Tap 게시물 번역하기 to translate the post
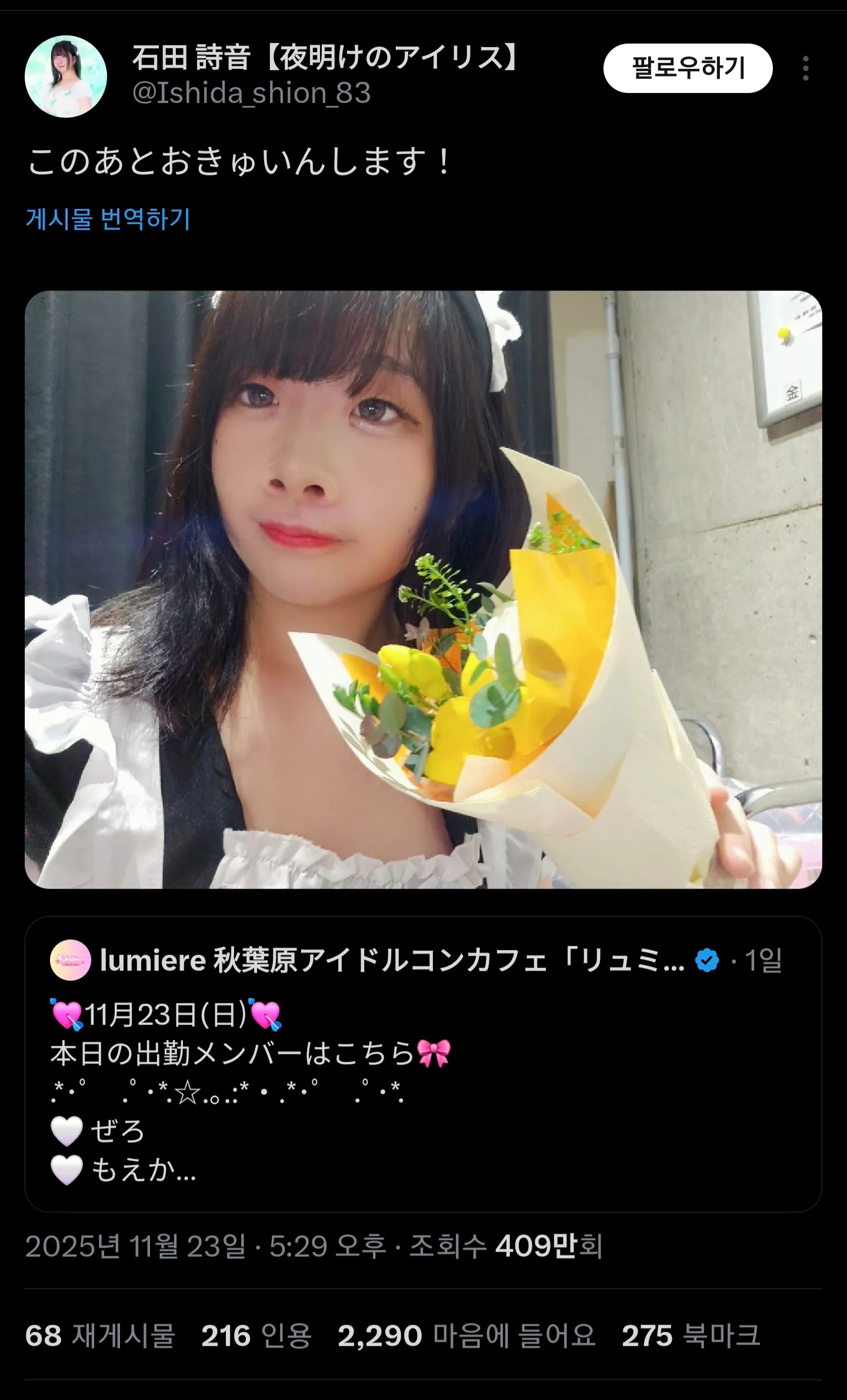Screen dimensions: 847x1400 108,219
